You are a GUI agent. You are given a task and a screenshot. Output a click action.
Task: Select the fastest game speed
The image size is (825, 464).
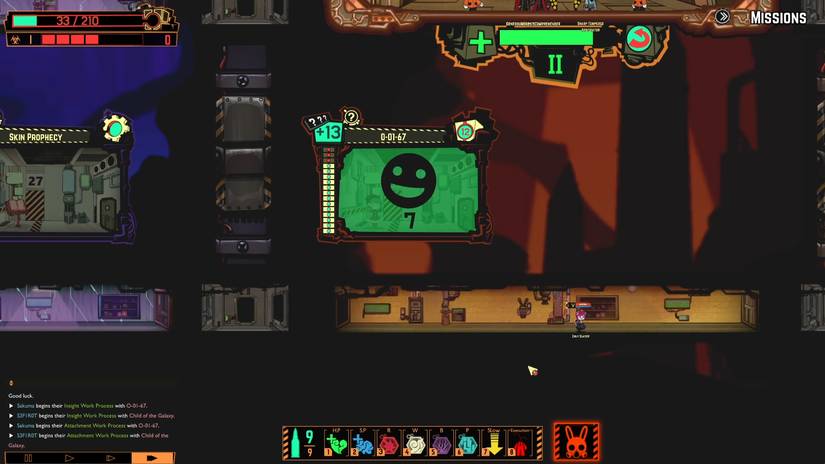[153, 458]
